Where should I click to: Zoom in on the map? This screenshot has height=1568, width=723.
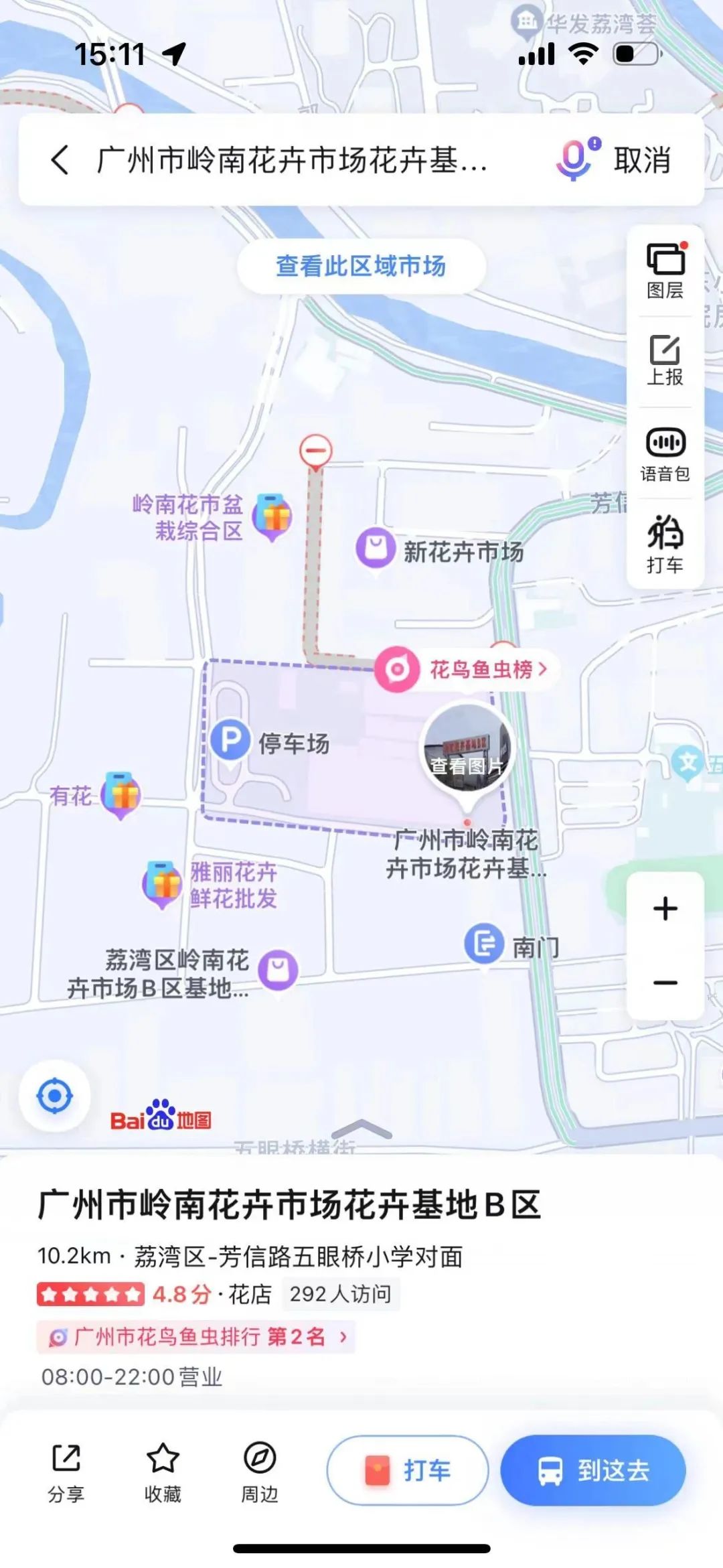(665, 909)
